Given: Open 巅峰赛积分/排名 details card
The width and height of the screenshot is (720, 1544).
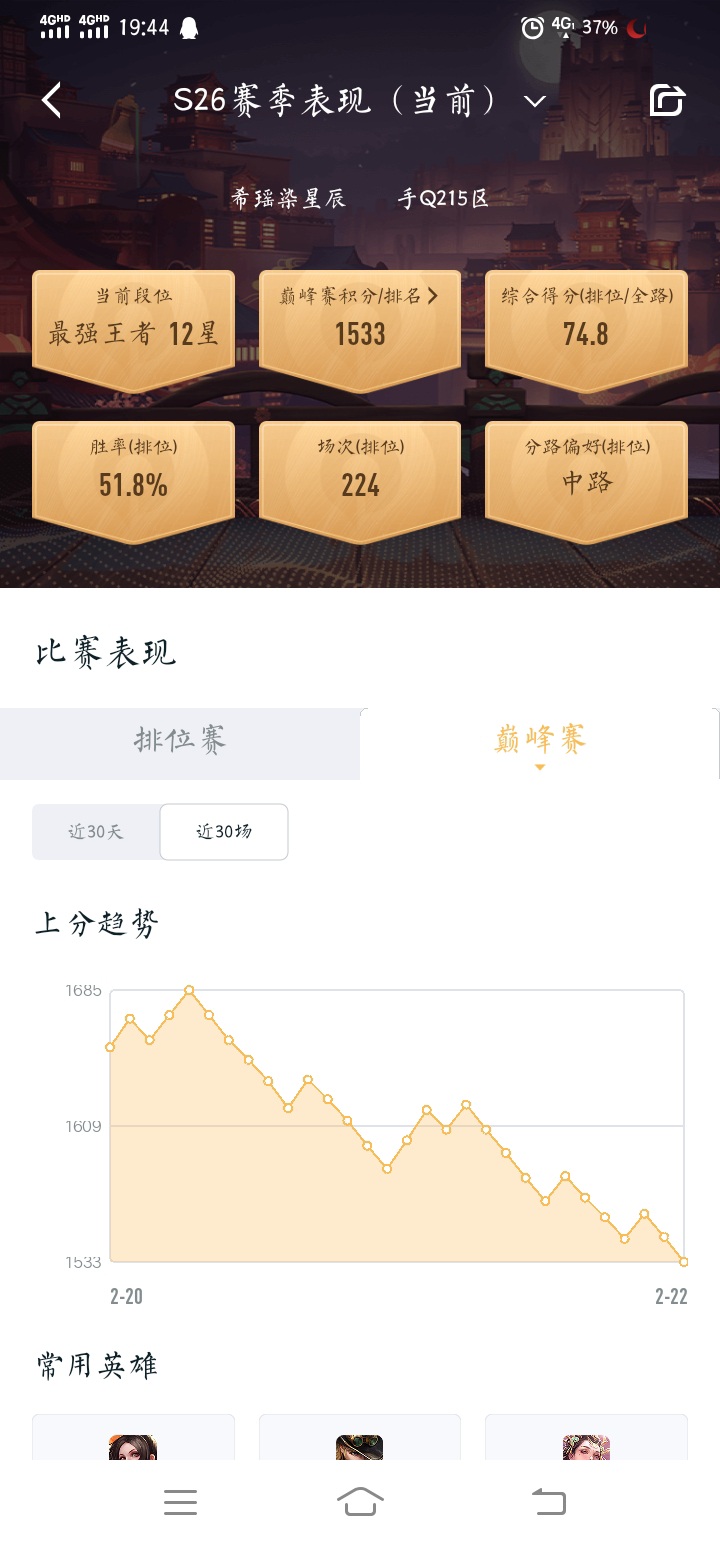Looking at the screenshot, I should coord(360,318).
